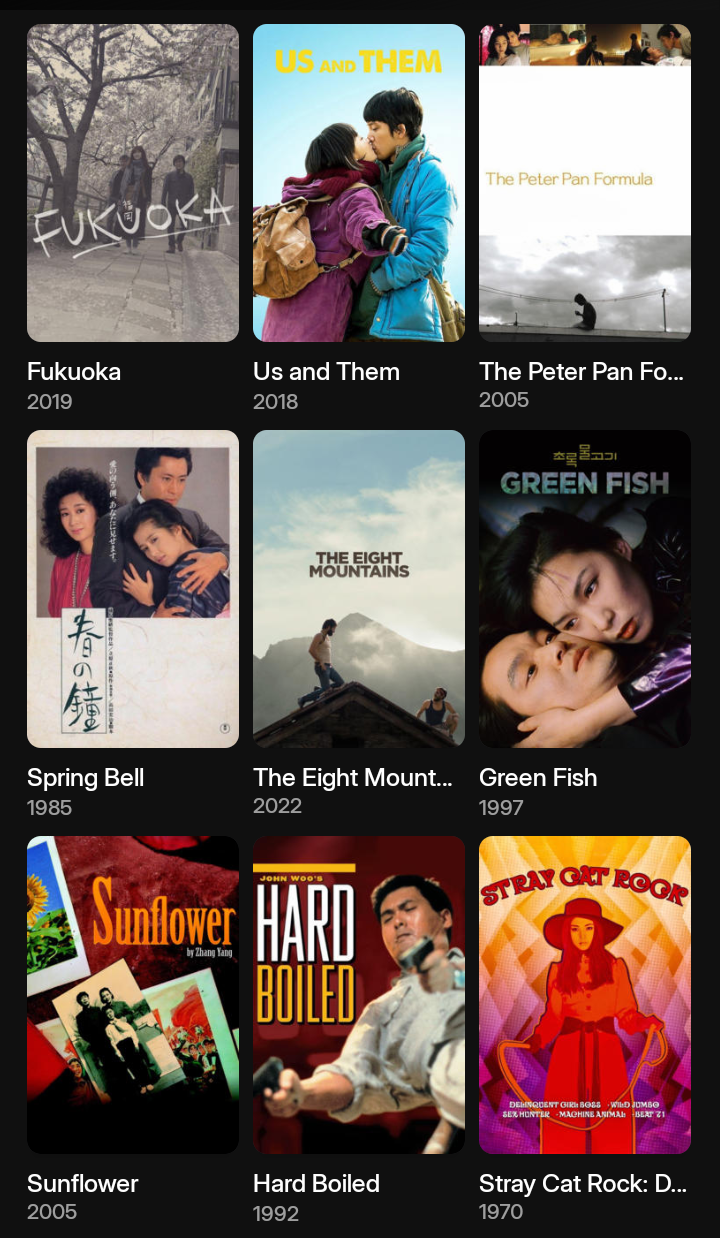Open the Fukuoka movie poster

[x=133, y=183]
